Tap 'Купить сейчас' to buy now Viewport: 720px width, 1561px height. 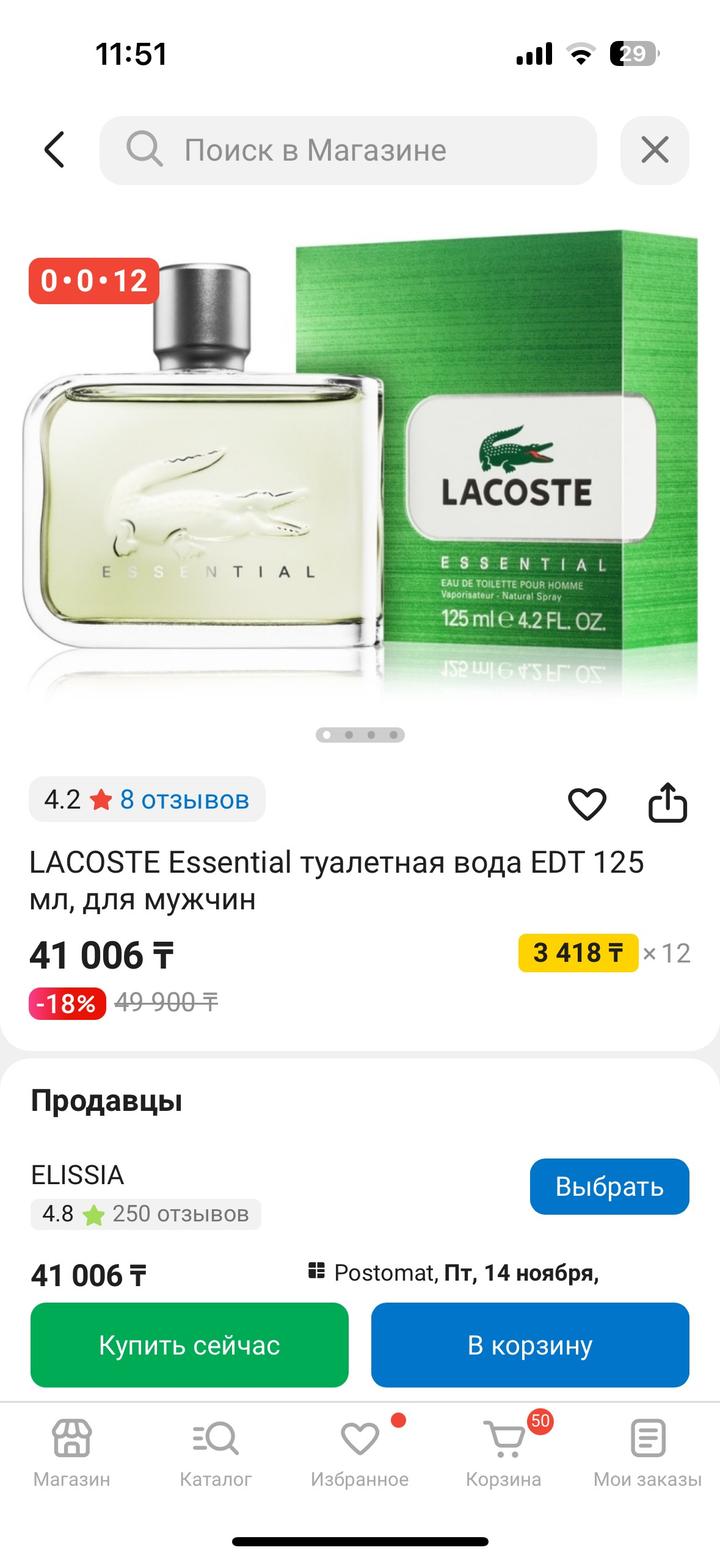point(189,1345)
